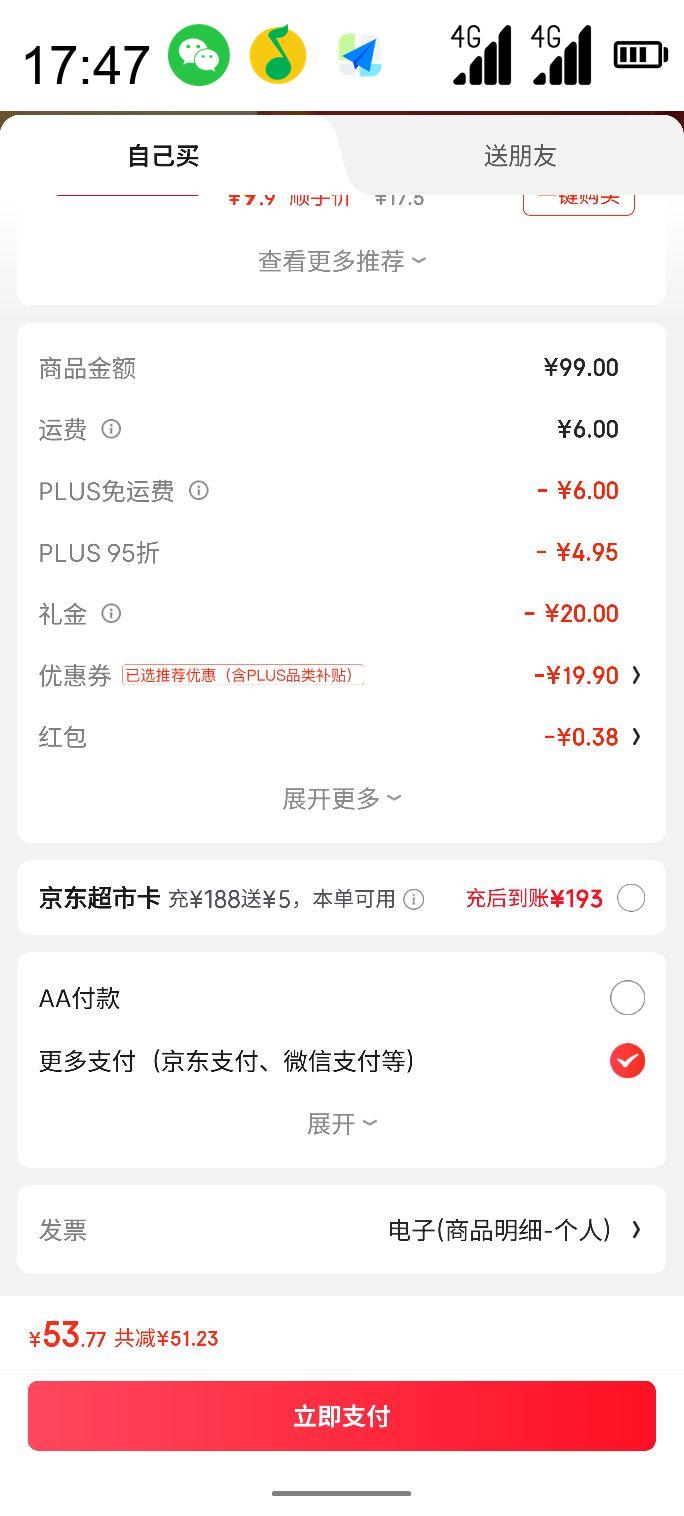Expand 展开 under payment methods
Viewport: 684px width, 1516px height.
pyautogui.click(x=342, y=1123)
